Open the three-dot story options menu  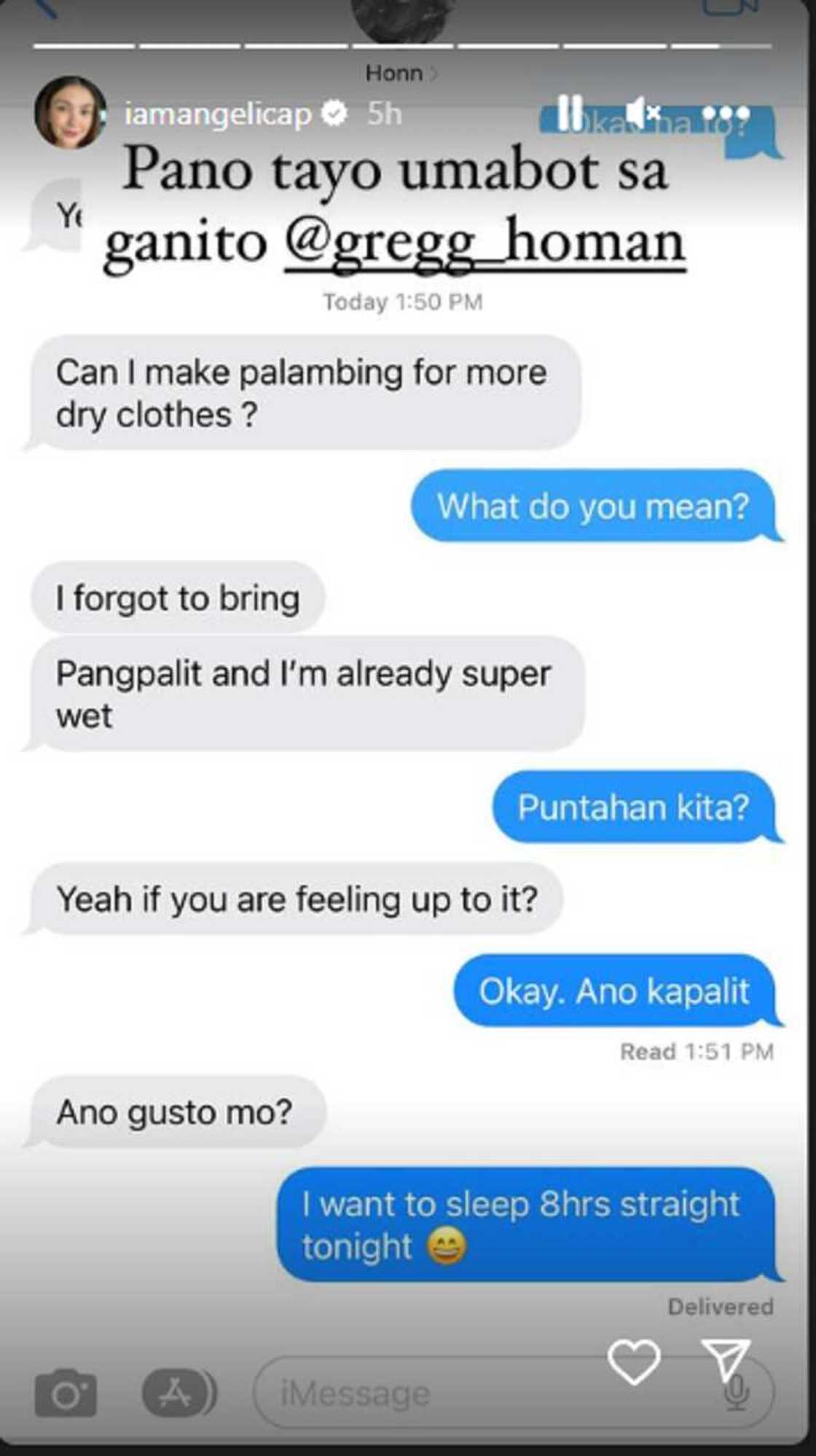726,114
